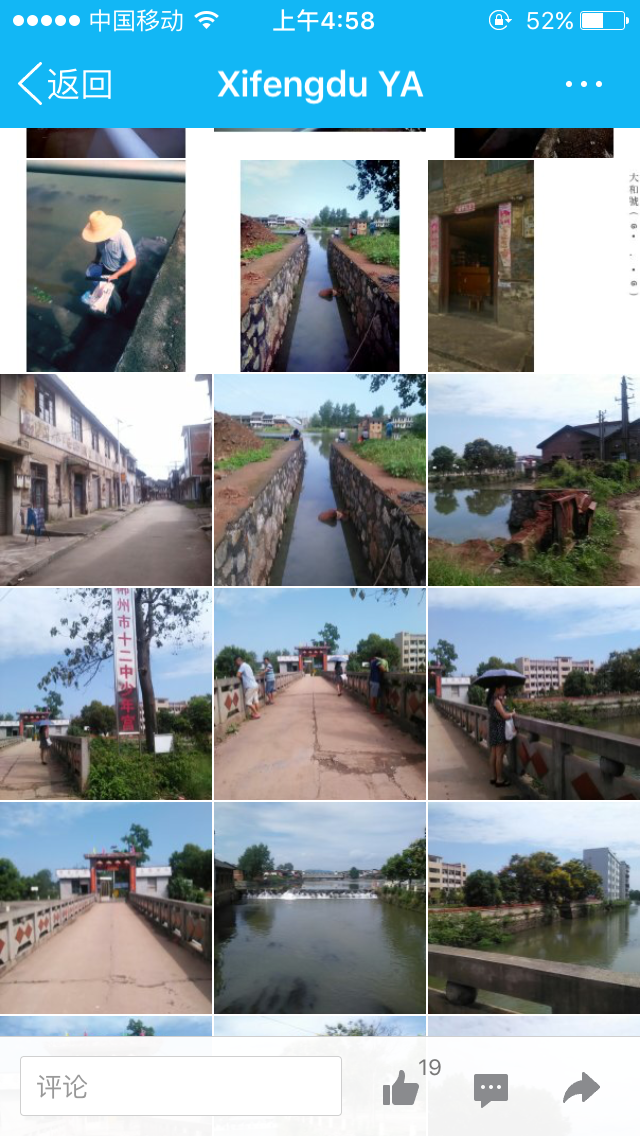Open the empty bridge and gate photo
The height and width of the screenshot is (1136, 640).
click(106, 908)
